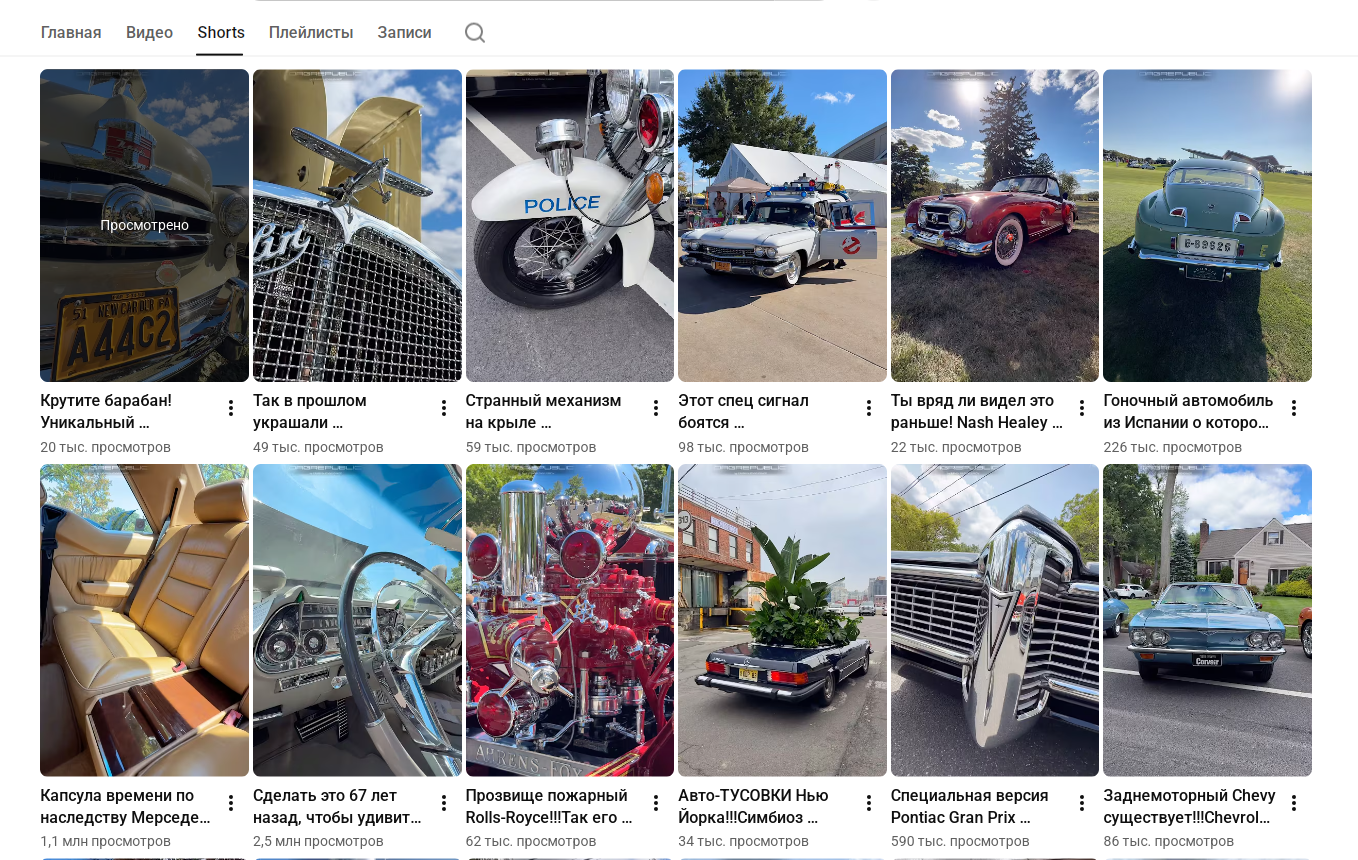Watch the Pontiac Gran Prix short
Image resolution: width=1358 pixels, height=860 pixels.
(x=995, y=620)
